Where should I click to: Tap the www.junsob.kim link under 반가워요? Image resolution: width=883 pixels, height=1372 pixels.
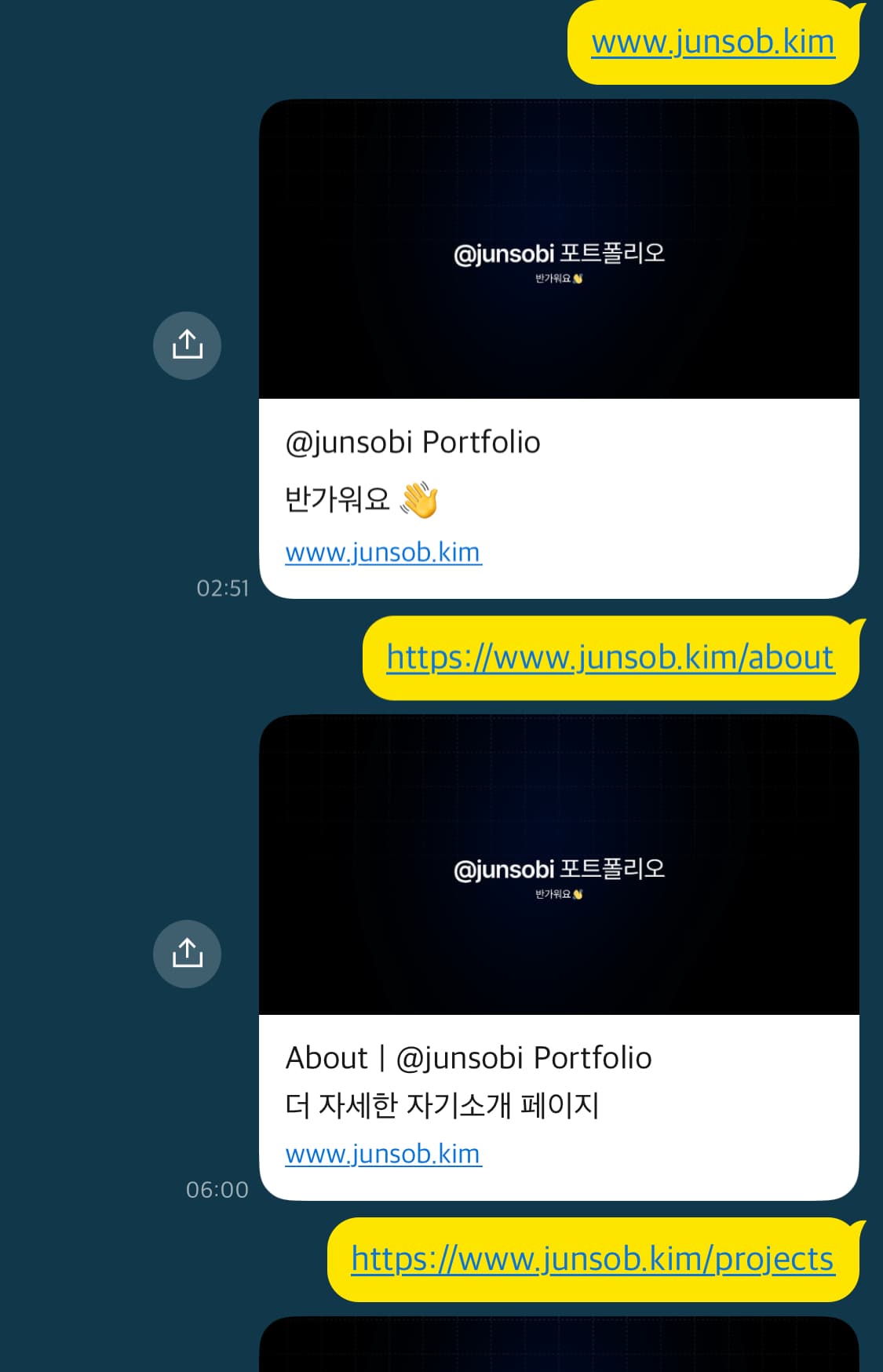pos(383,553)
